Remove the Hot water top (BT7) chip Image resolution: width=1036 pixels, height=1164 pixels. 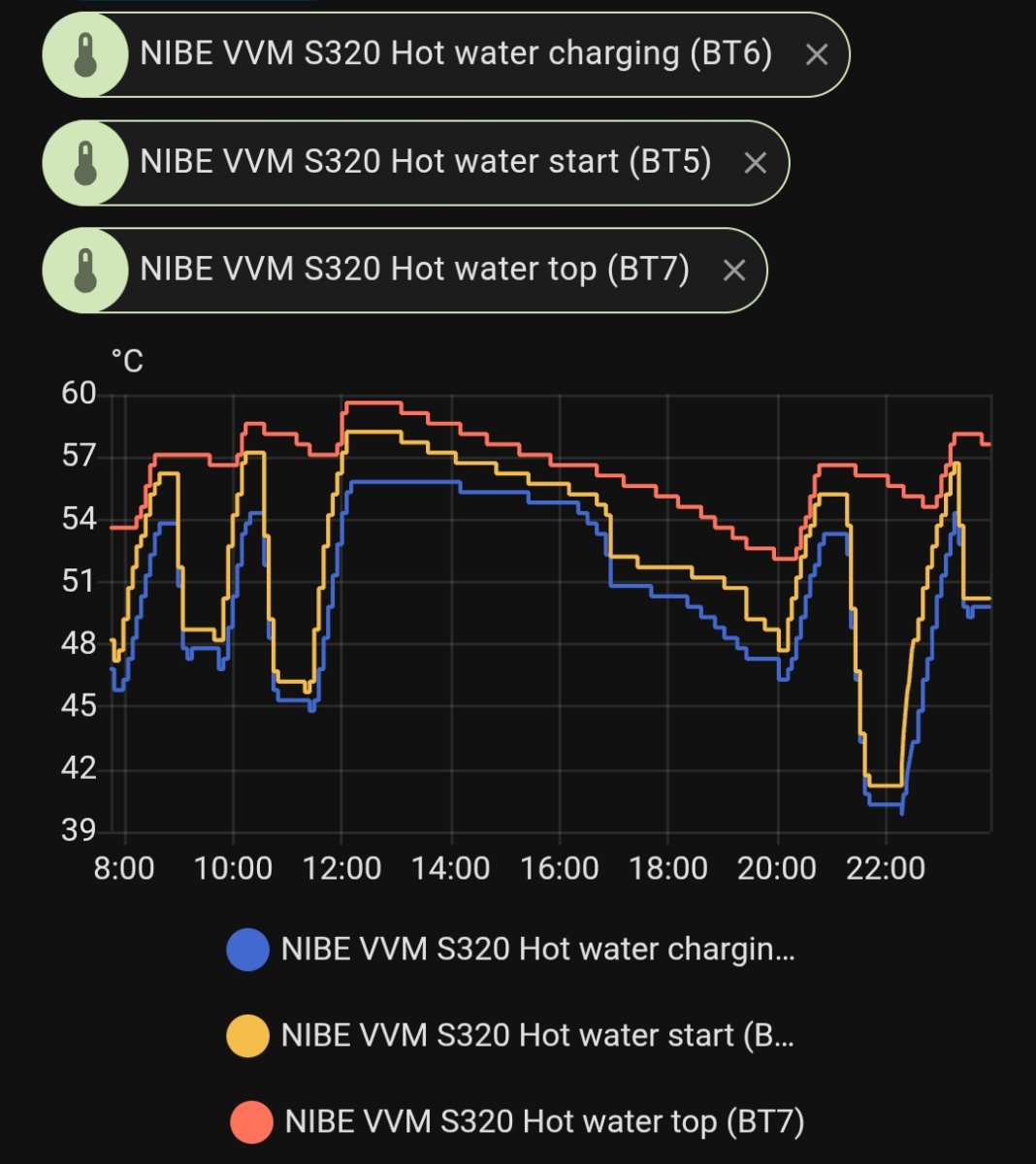(x=734, y=271)
